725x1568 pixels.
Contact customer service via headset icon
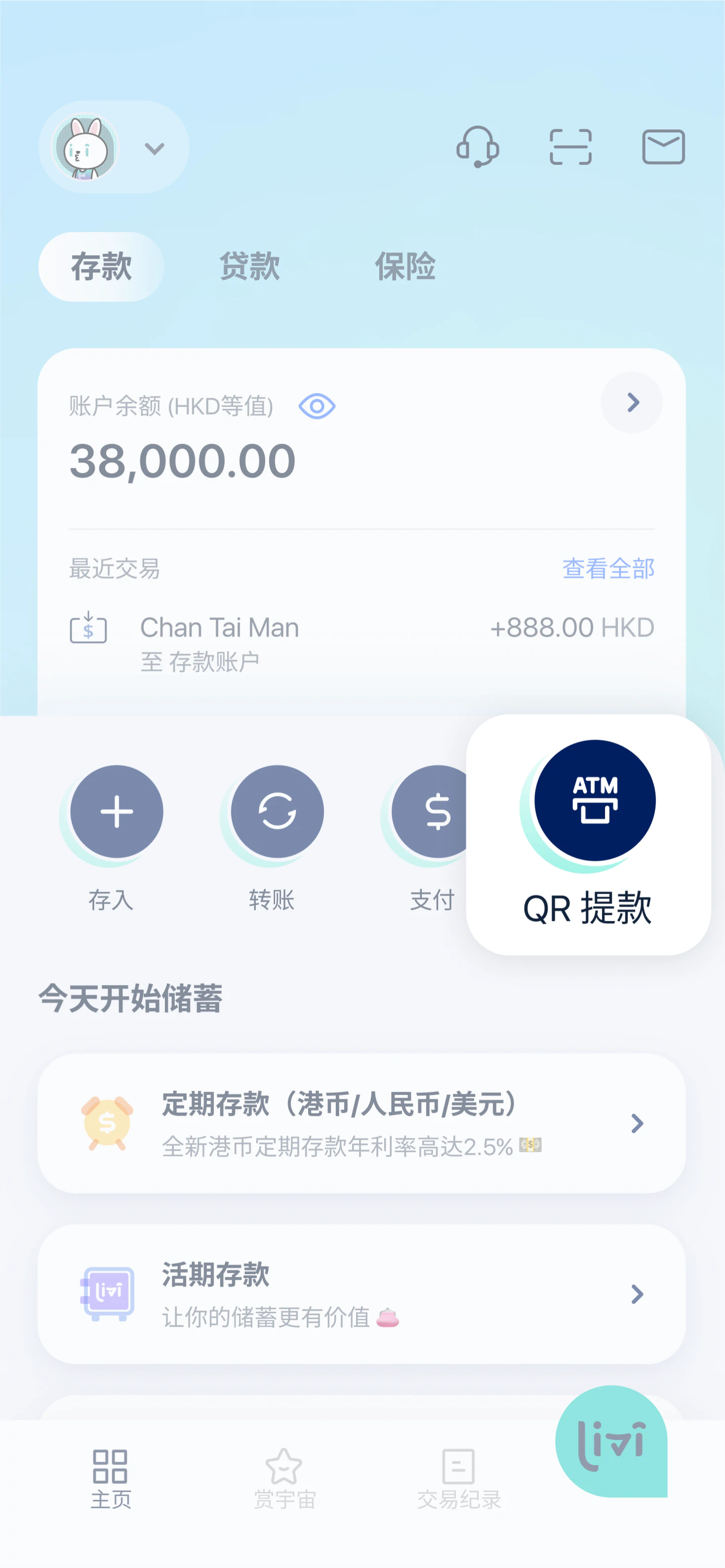478,147
